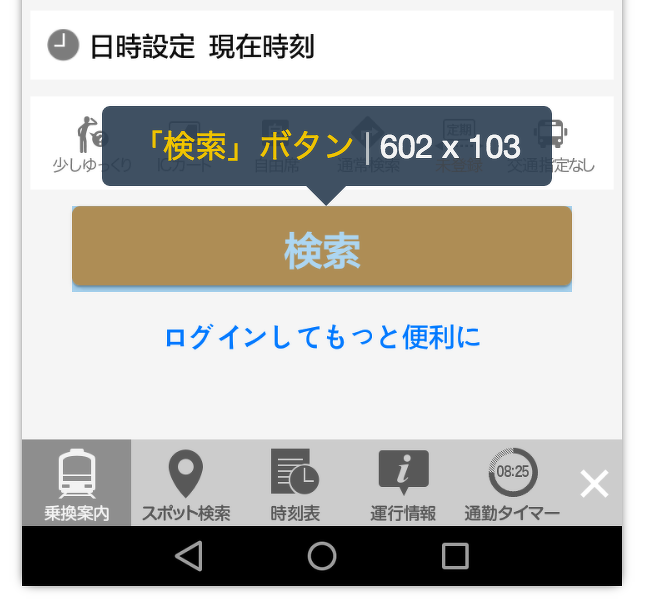The height and width of the screenshot is (604, 650).
Task: Tap the 検索 search button
Action: click(x=321, y=248)
